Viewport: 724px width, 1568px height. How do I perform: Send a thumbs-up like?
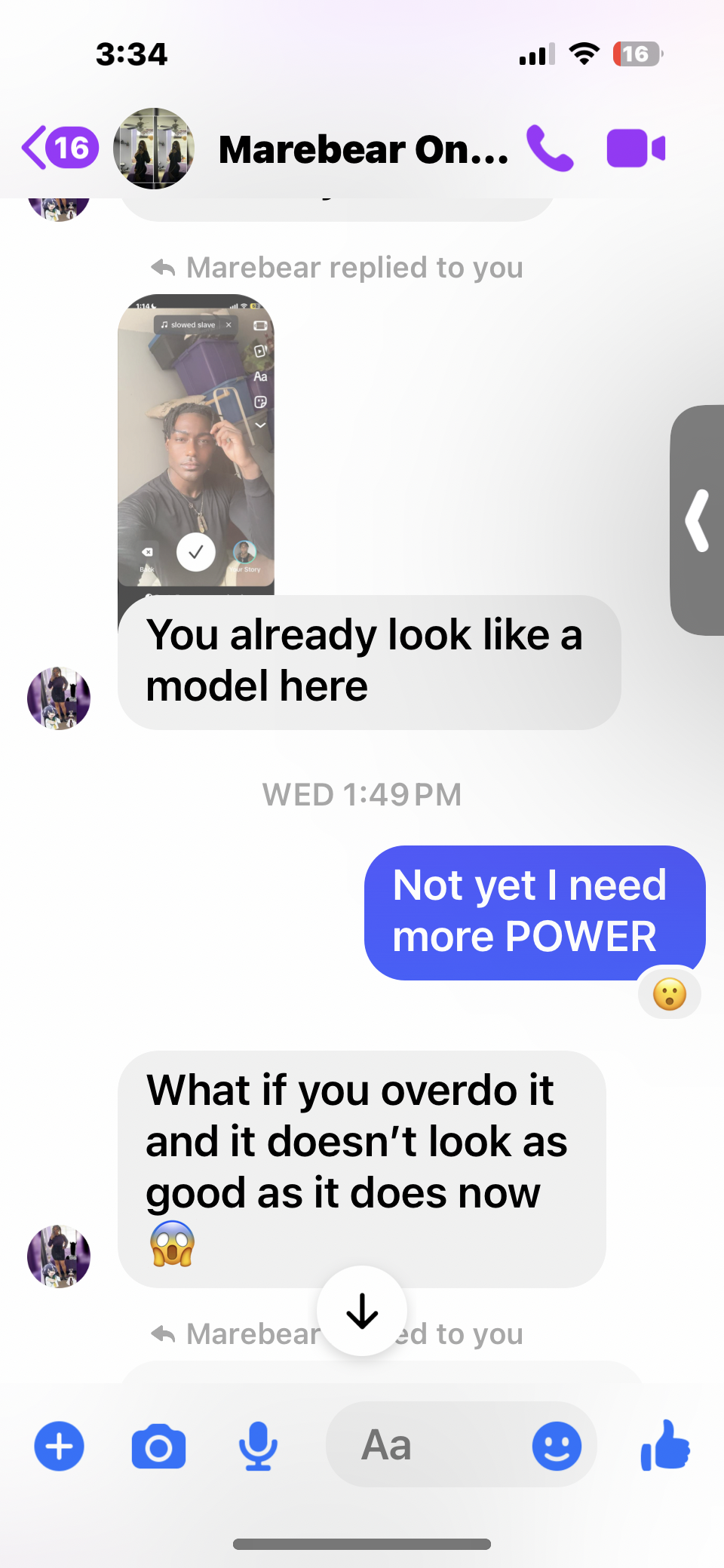point(664,1446)
